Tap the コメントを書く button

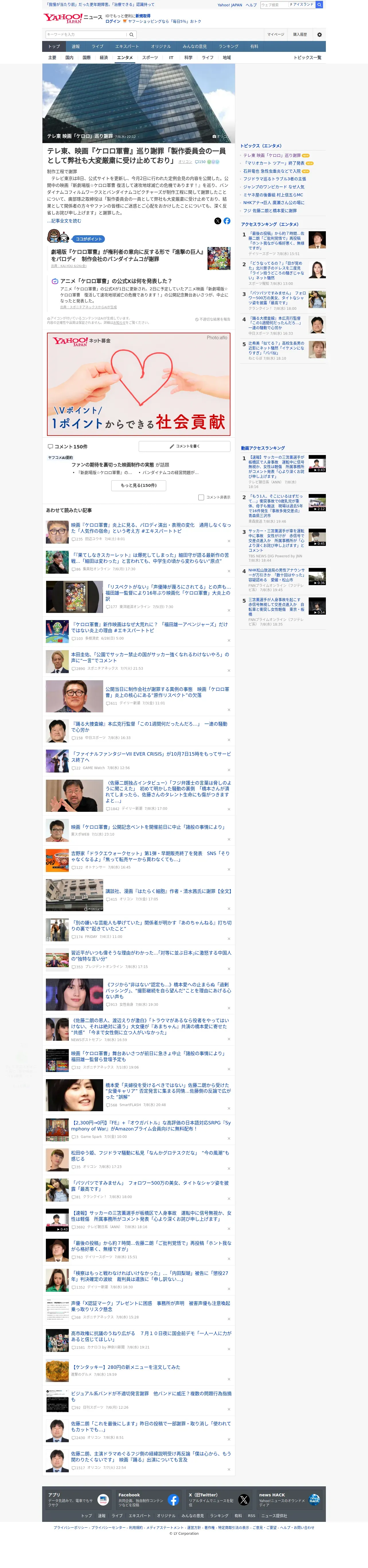pyautogui.click(x=185, y=446)
